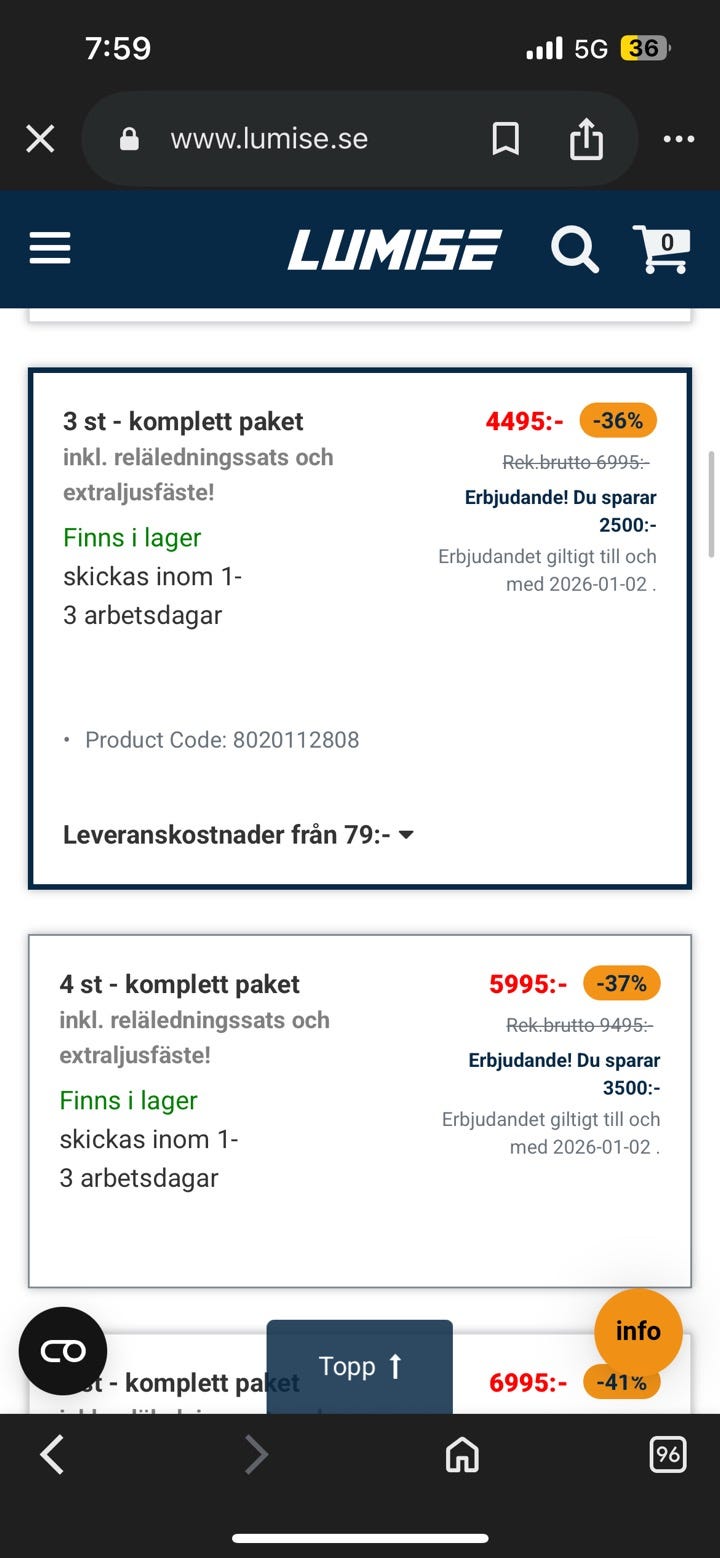
Task: Tap the -36% discount badge
Action: (618, 420)
